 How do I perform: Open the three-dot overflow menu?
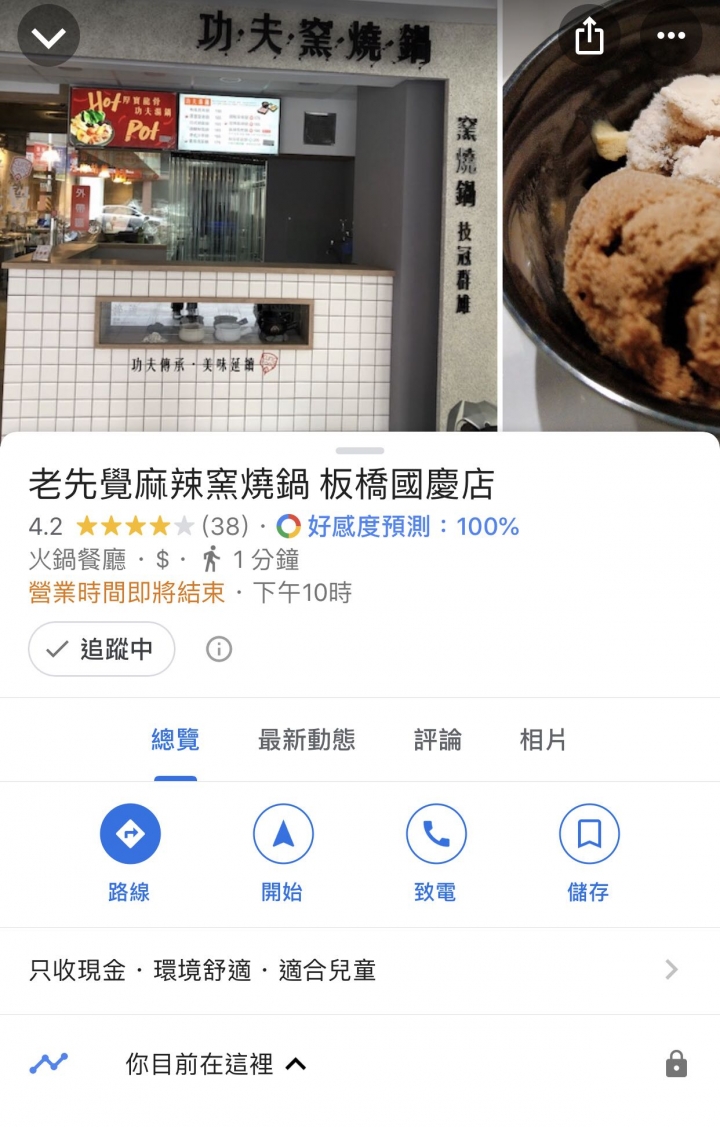click(x=670, y=37)
